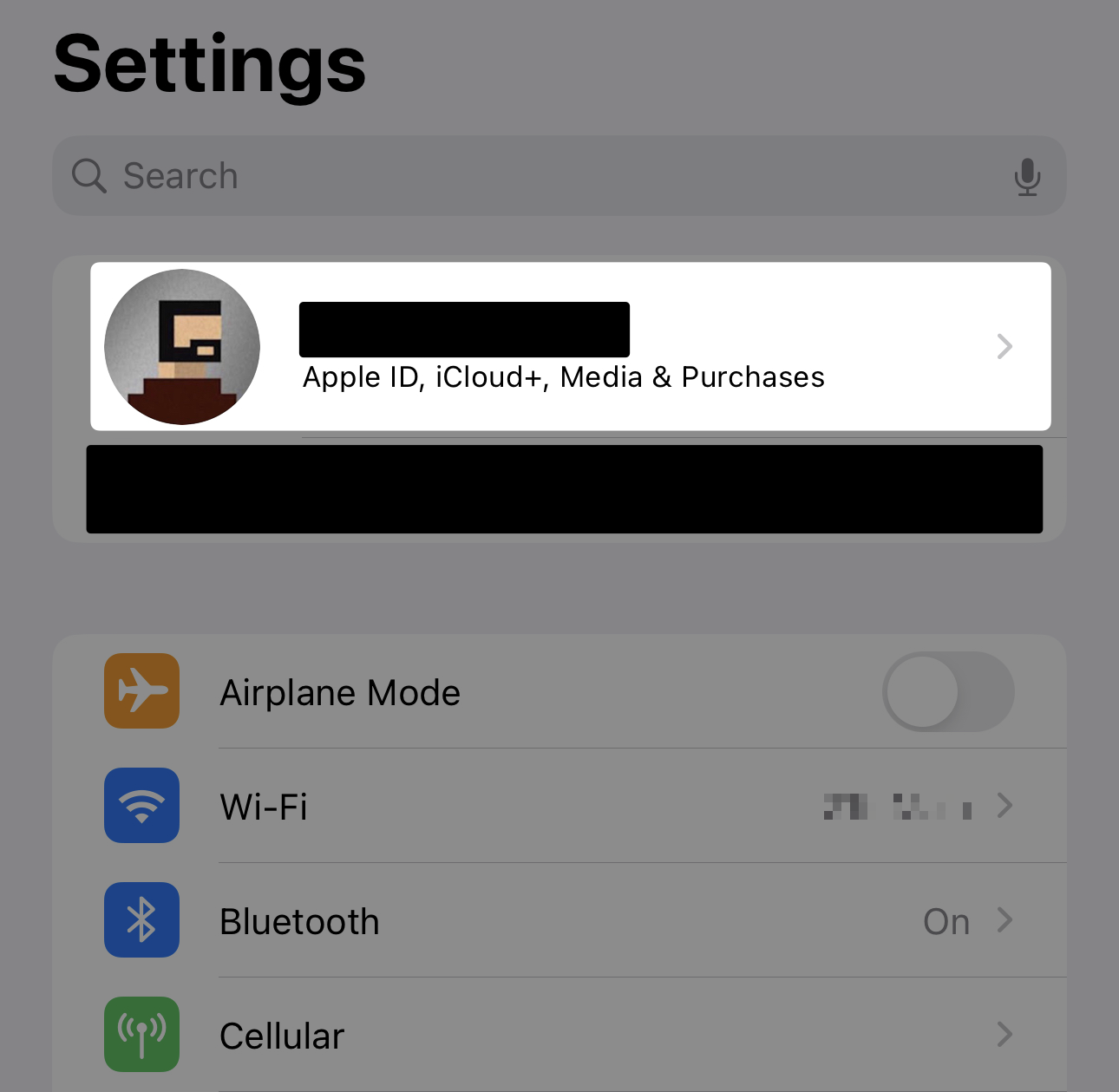1119x1092 pixels.
Task: Start dictation with the microphone icon
Action: click(1027, 176)
